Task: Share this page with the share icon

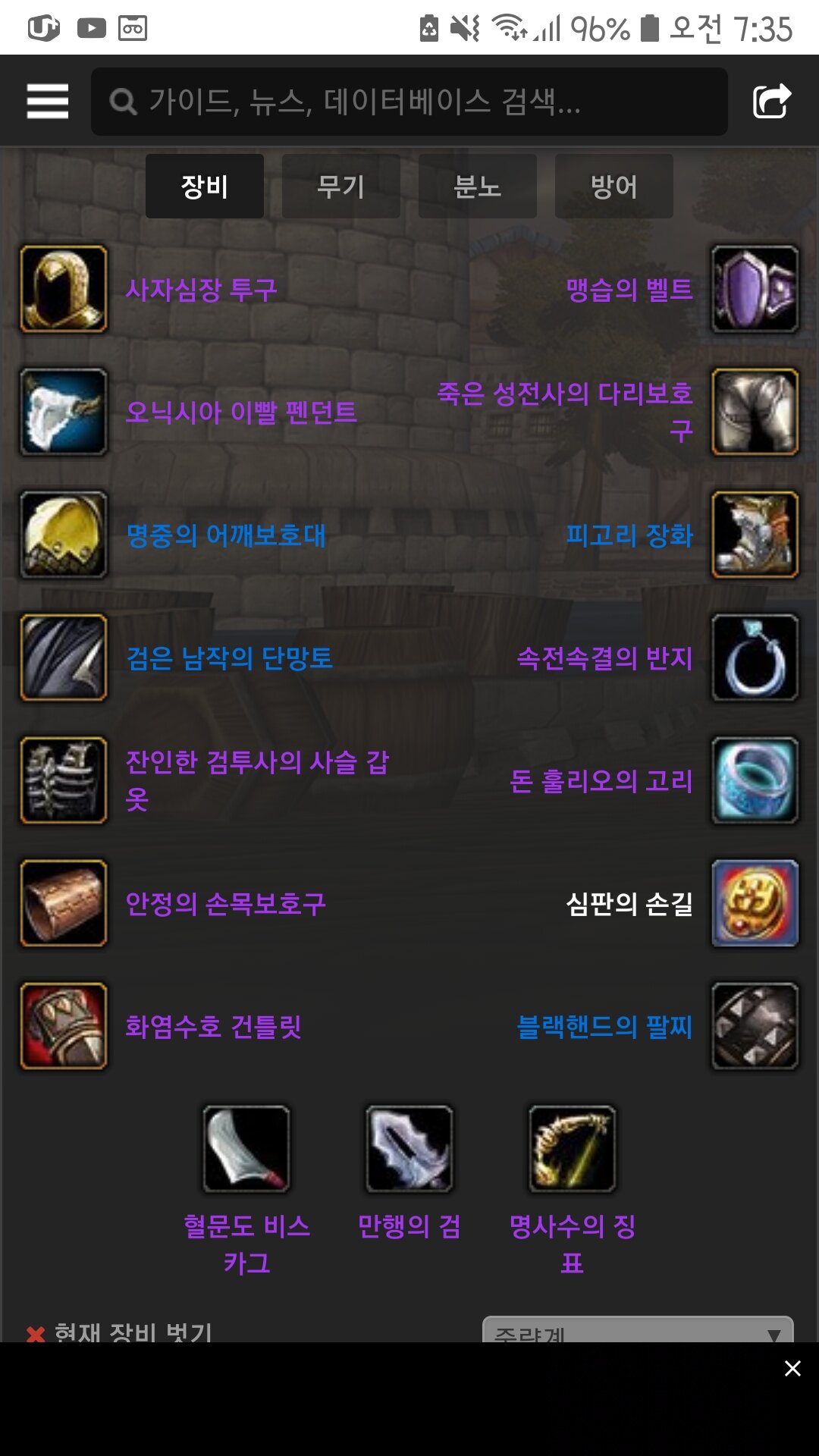Action: pyautogui.click(x=771, y=101)
